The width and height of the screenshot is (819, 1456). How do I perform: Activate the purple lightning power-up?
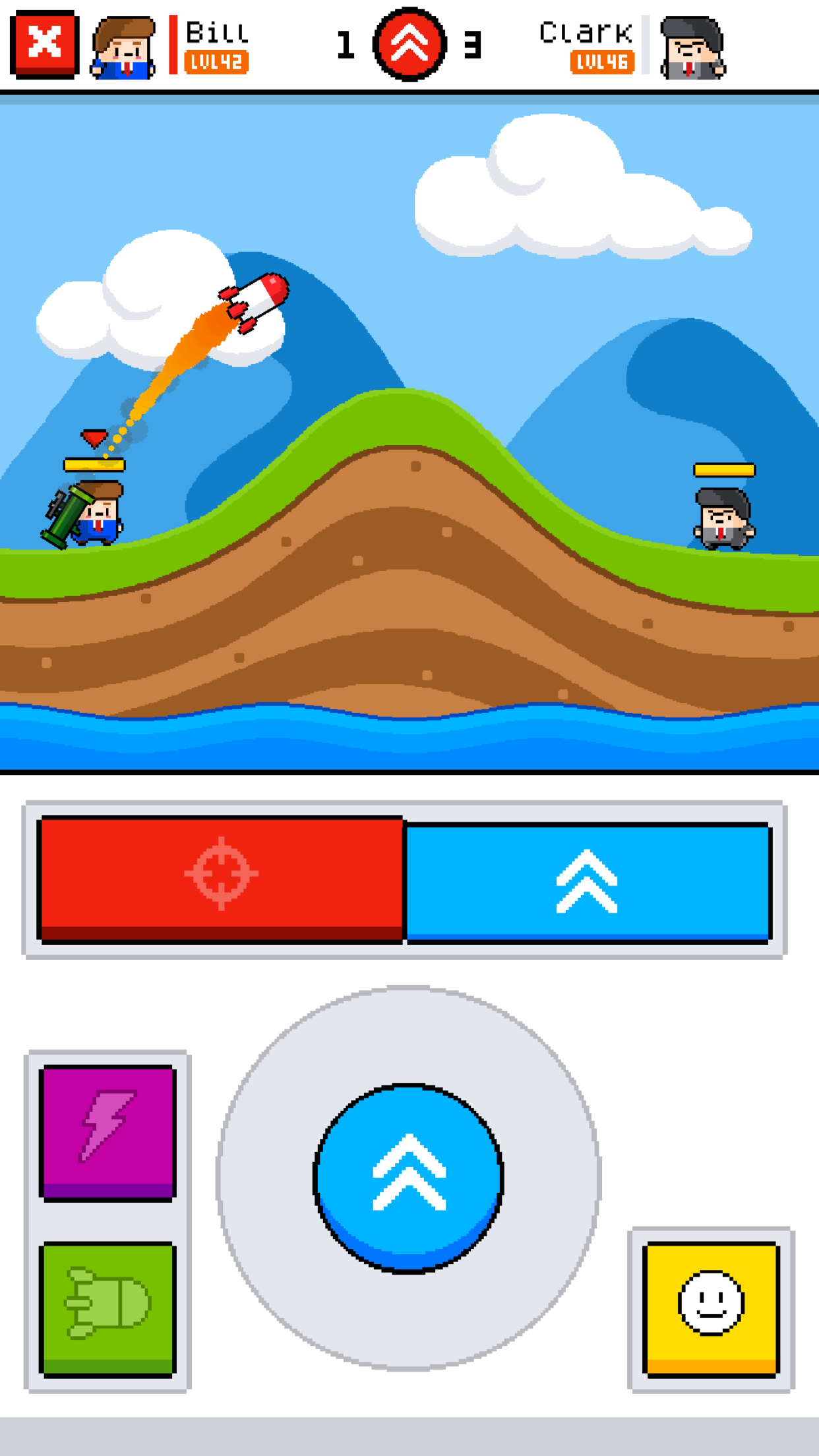(107, 1132)
